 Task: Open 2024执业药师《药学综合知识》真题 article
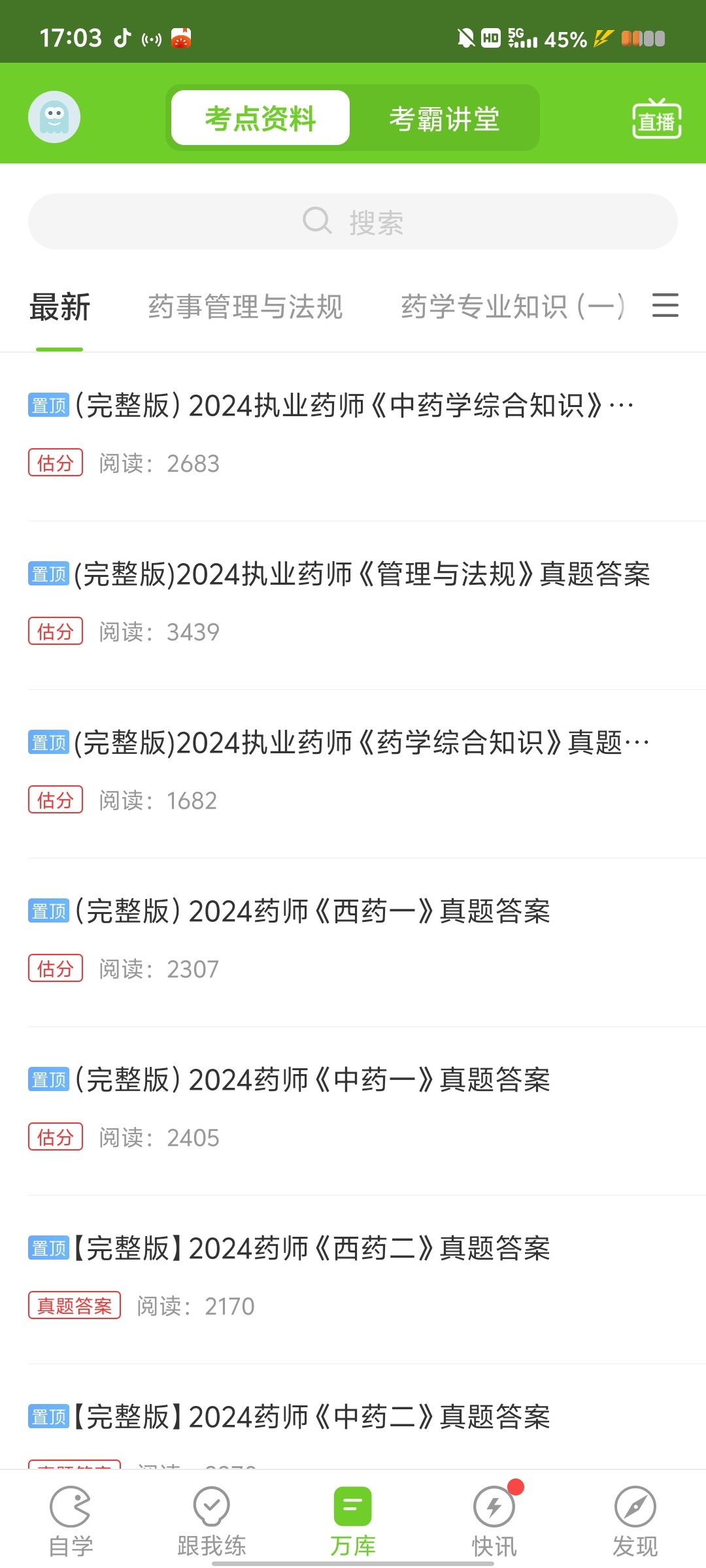(x=353, y=774)
